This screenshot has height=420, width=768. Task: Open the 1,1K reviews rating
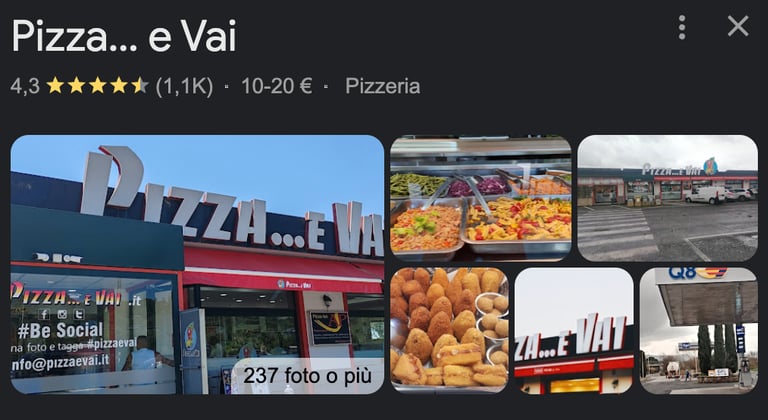pos(184,86)
